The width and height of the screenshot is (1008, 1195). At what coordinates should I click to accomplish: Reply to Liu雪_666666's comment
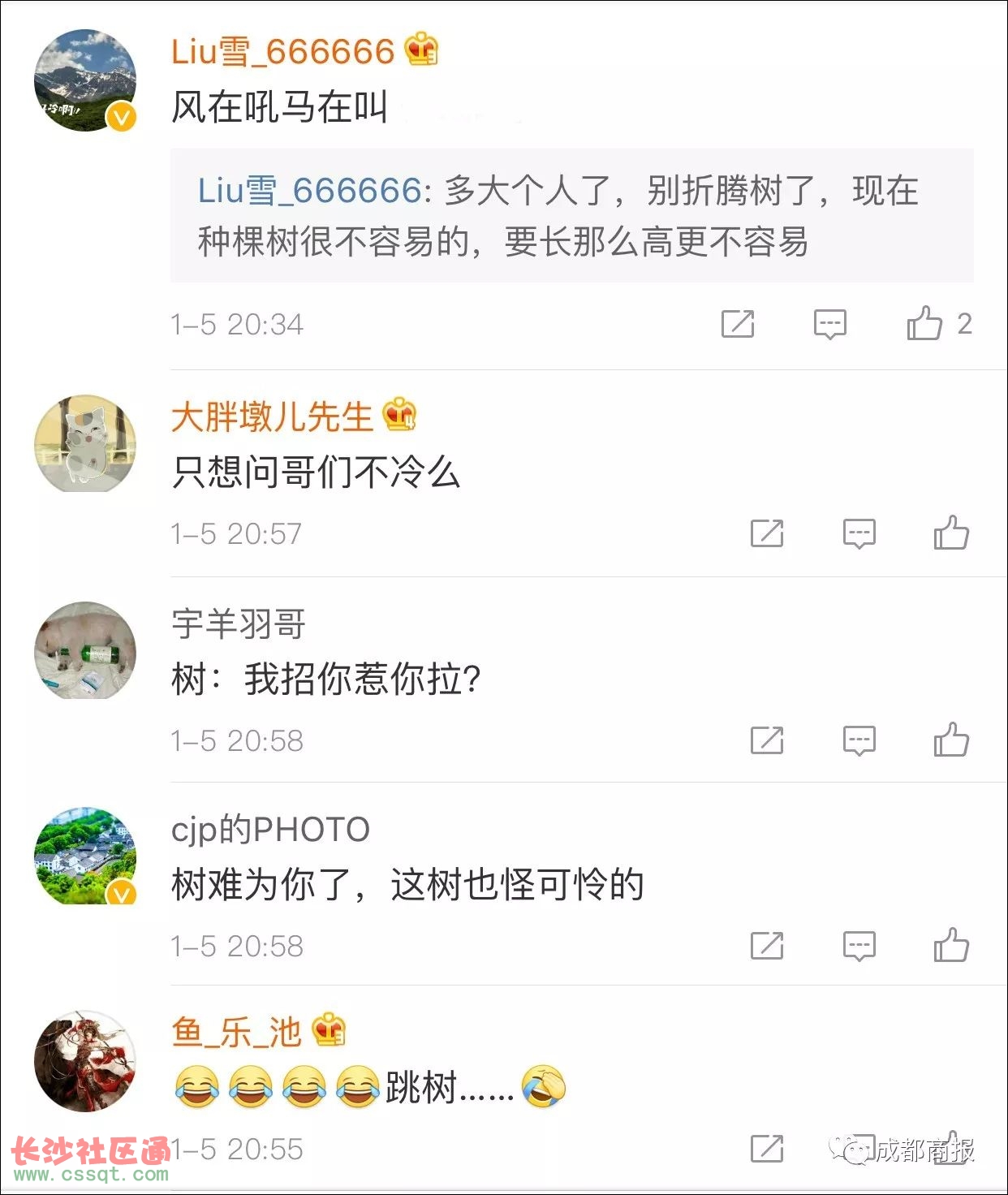click(x=829, y=324)
